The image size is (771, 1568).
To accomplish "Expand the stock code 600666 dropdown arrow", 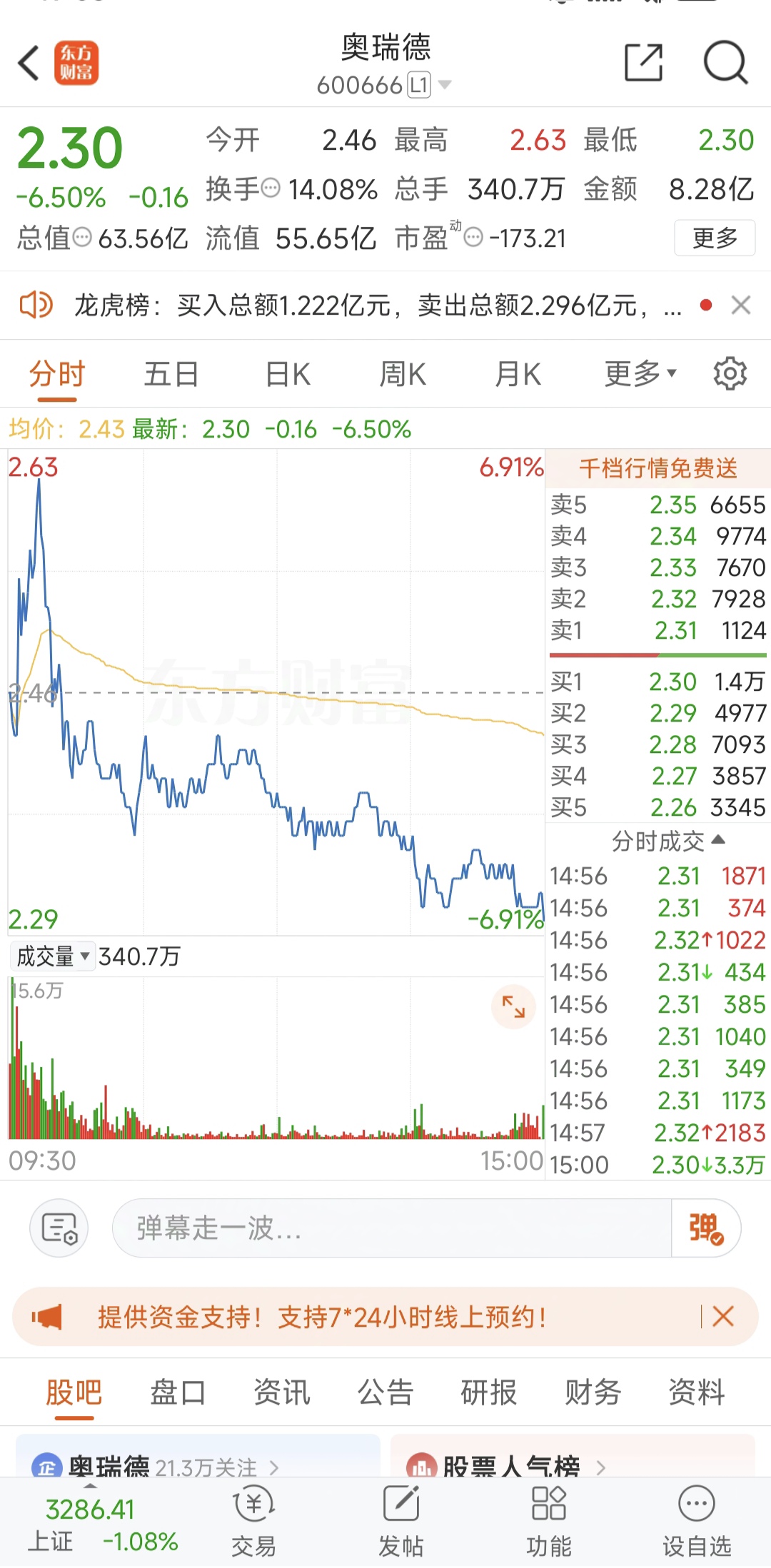I will pos(444,84).
